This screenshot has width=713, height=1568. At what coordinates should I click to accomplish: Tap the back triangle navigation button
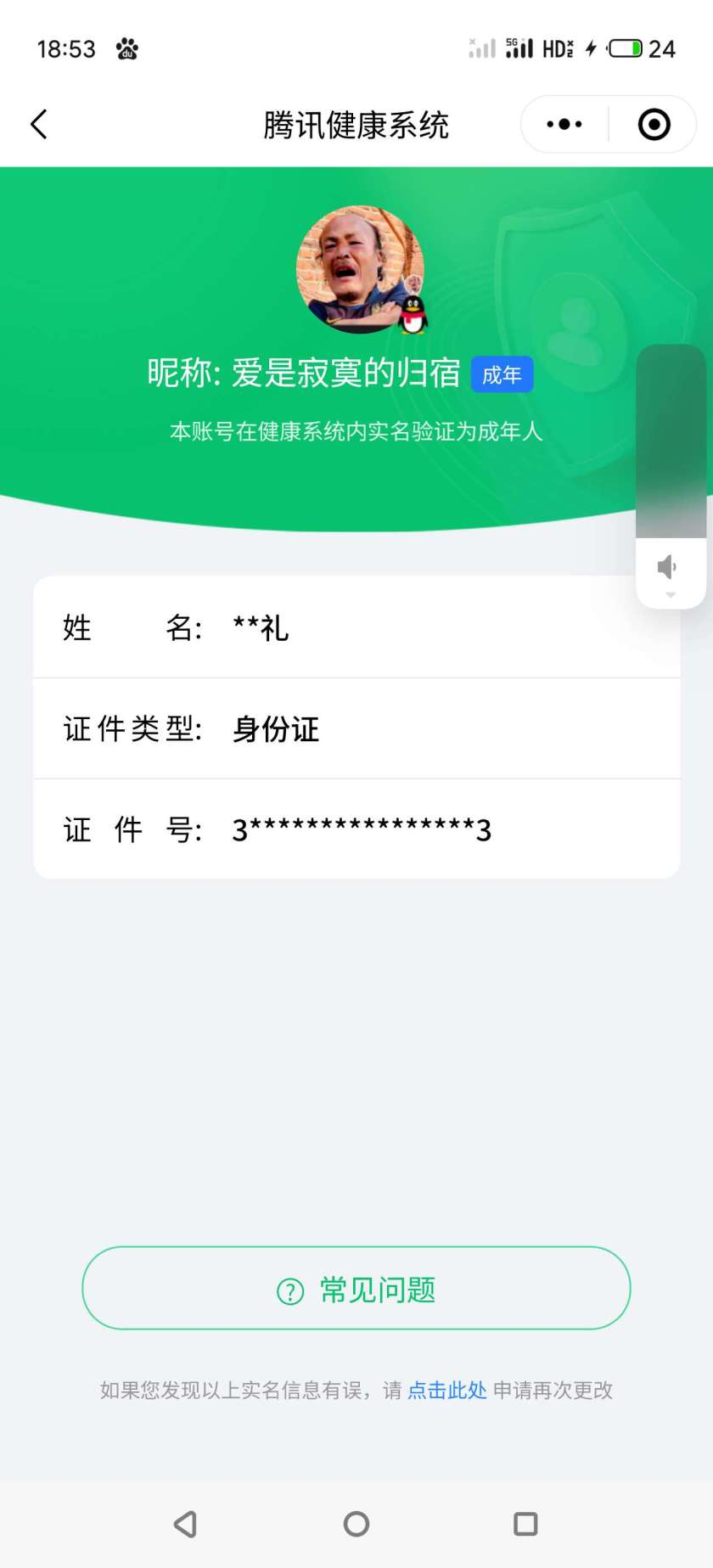pyautogui.click(x=186, y=1524)
